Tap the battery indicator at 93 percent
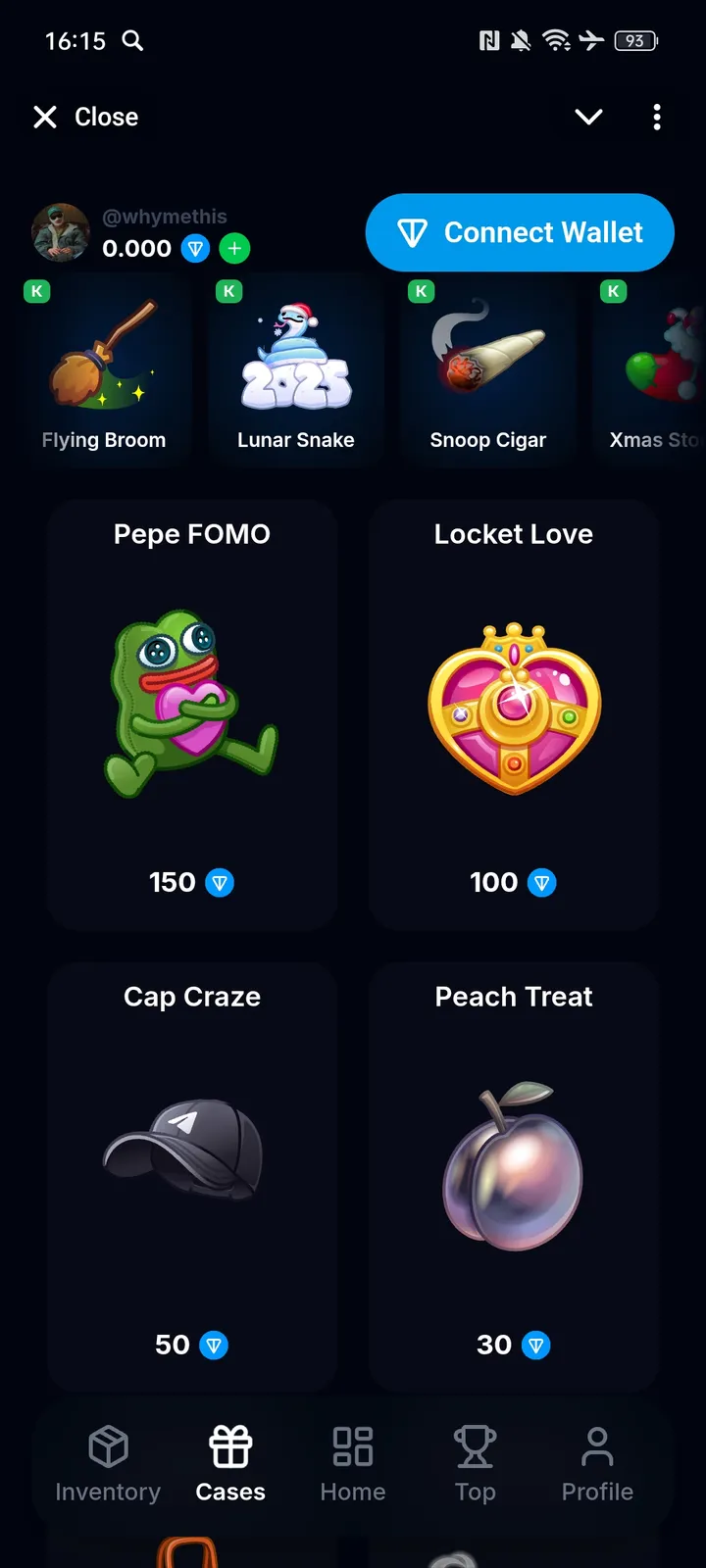 point(634,41)
